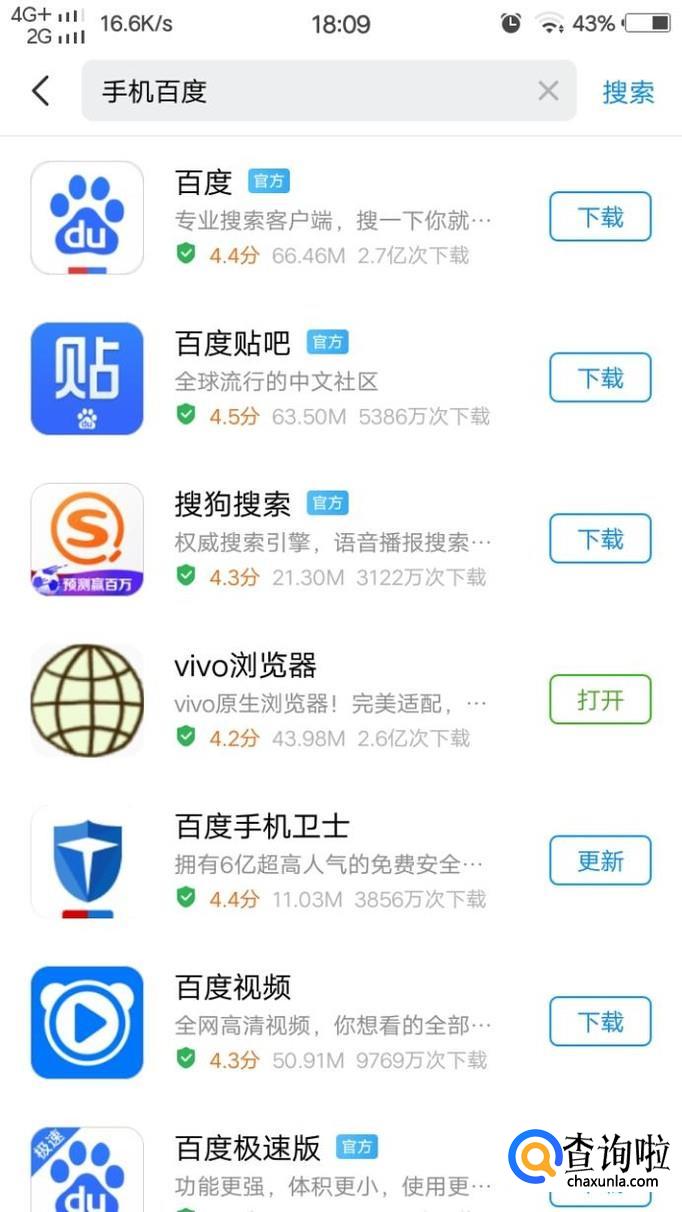Go back from search results
Image resolution: width=682 pixels, height=1212 pixels.
(41, 91)
